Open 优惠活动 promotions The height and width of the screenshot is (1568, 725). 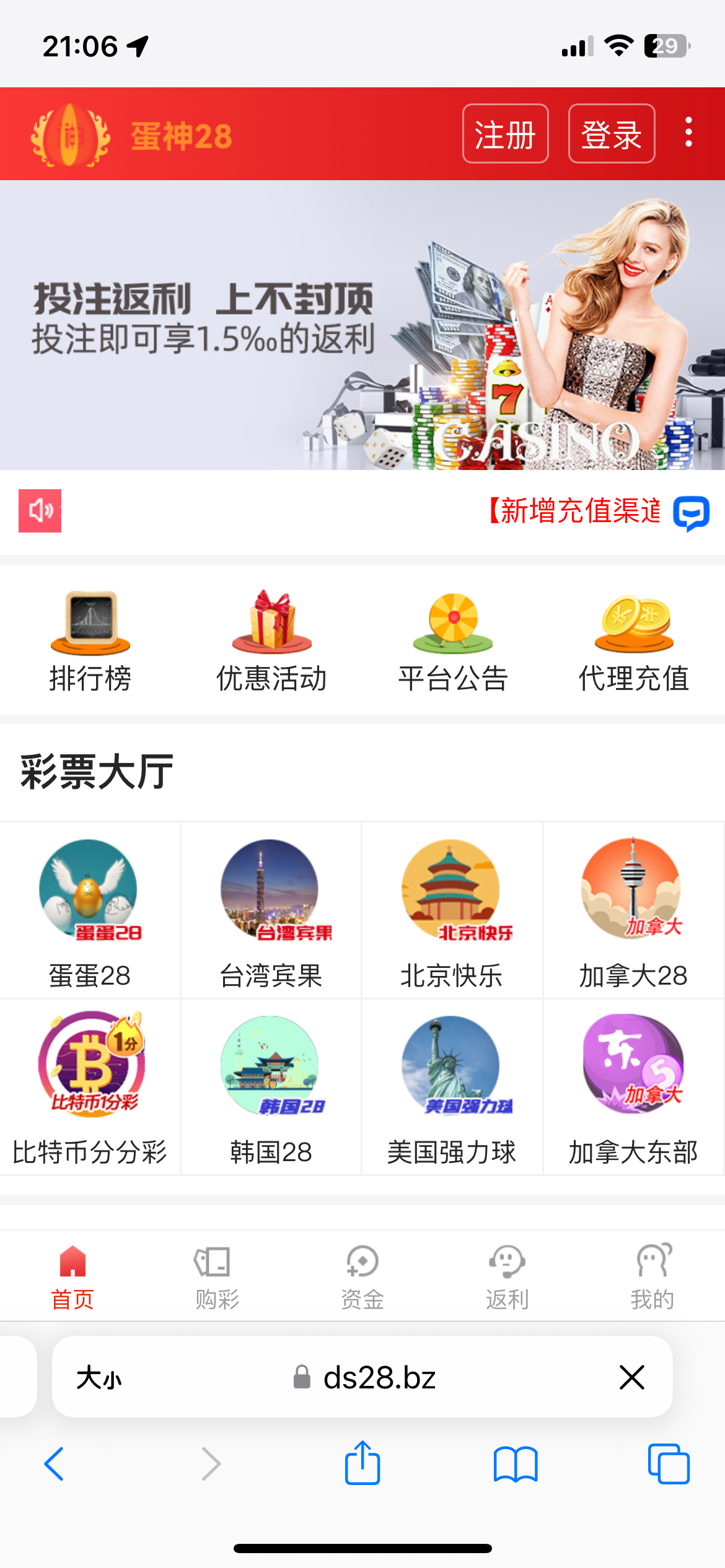[271, 641]
